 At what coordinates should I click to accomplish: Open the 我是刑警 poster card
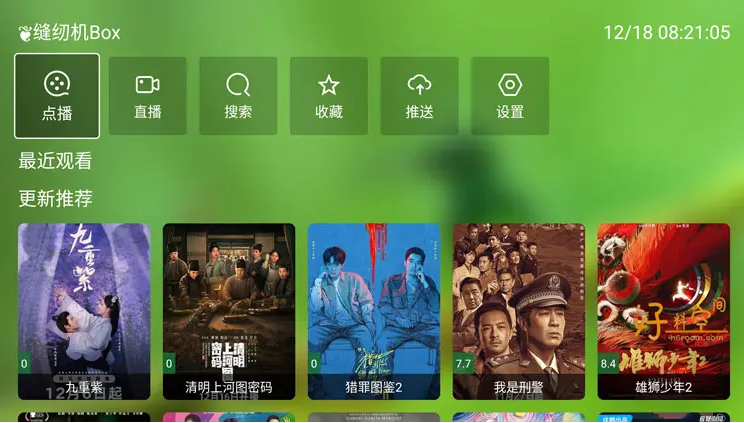coord(519,311)
